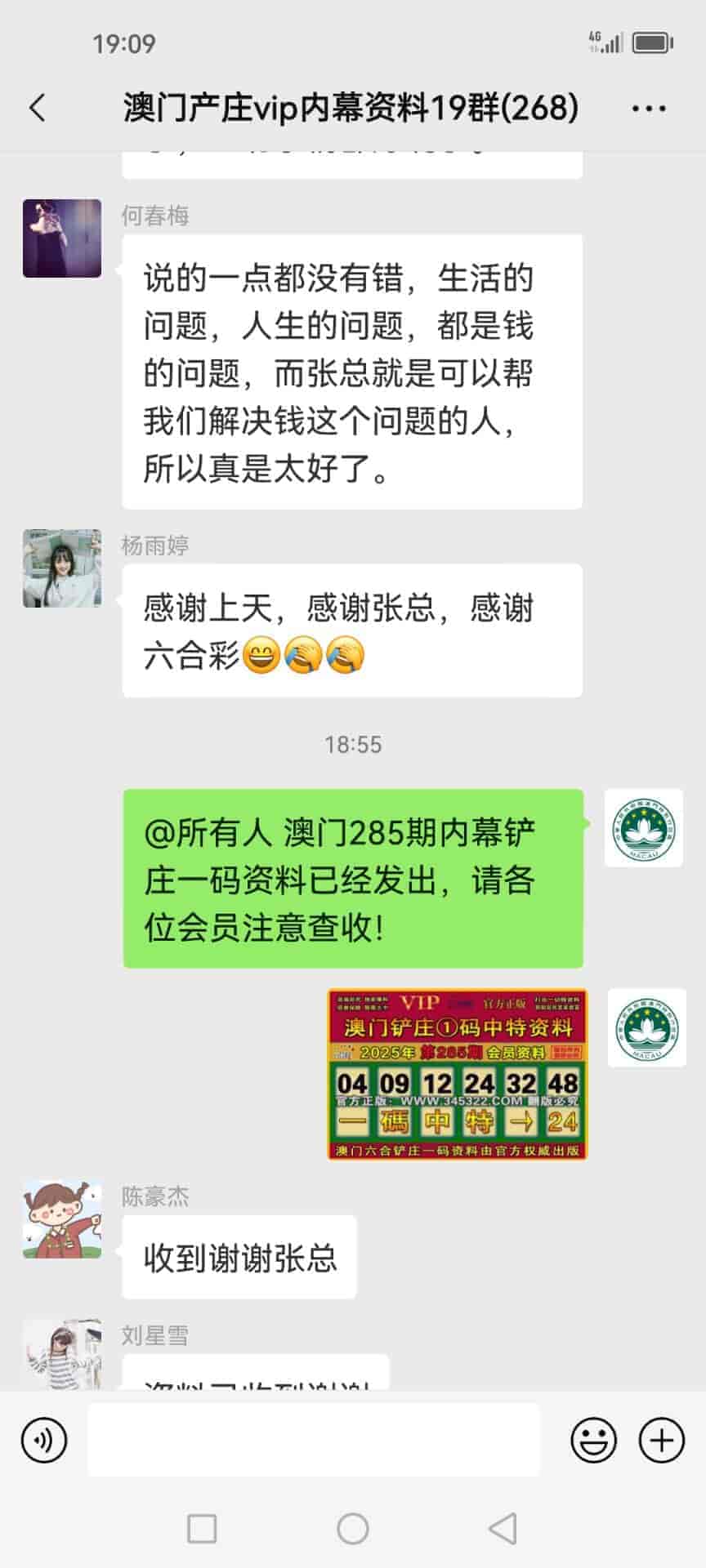The image size is (706, 1568).
Task: Go back from the group chat
Action: tap(38, 108)
